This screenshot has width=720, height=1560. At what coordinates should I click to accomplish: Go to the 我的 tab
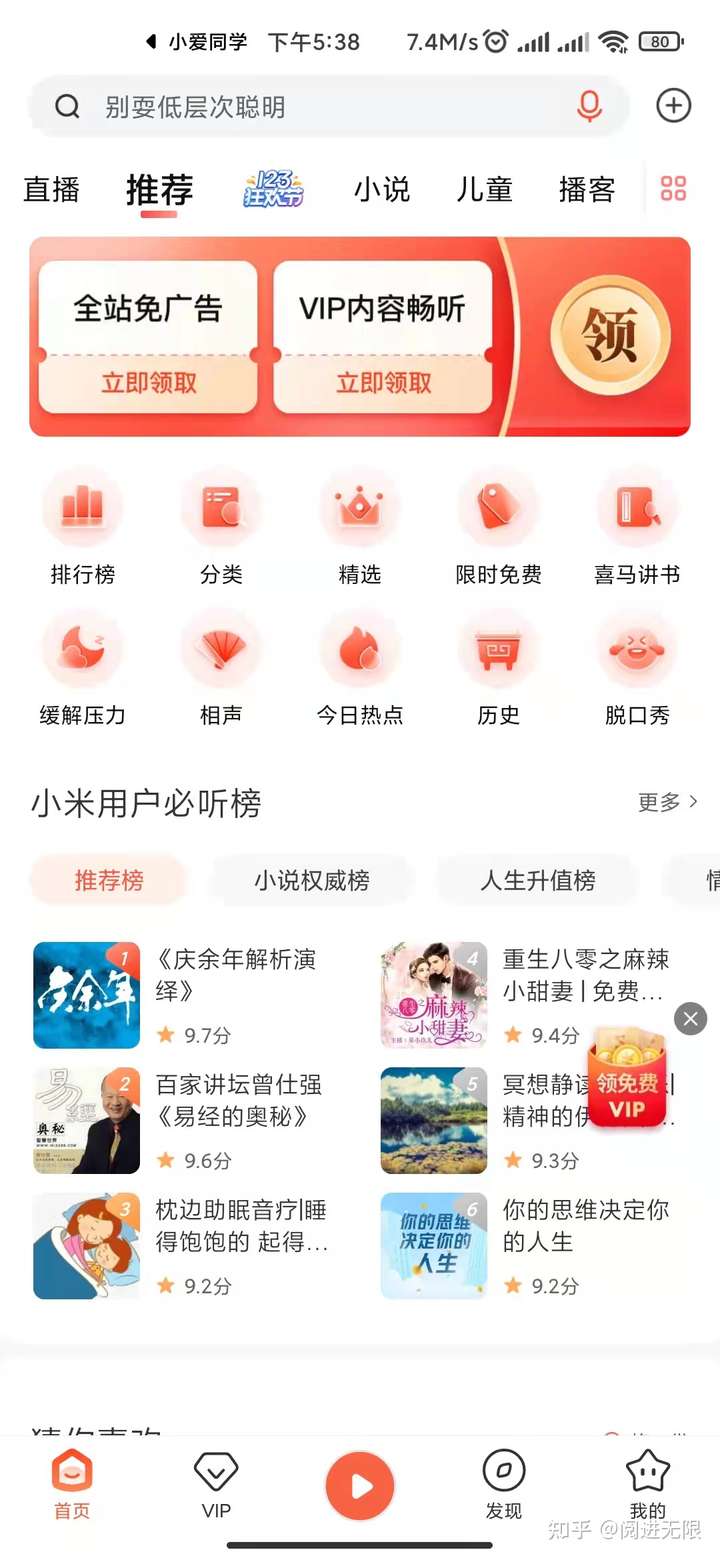pyautogui.click(x=647, y=1485)
